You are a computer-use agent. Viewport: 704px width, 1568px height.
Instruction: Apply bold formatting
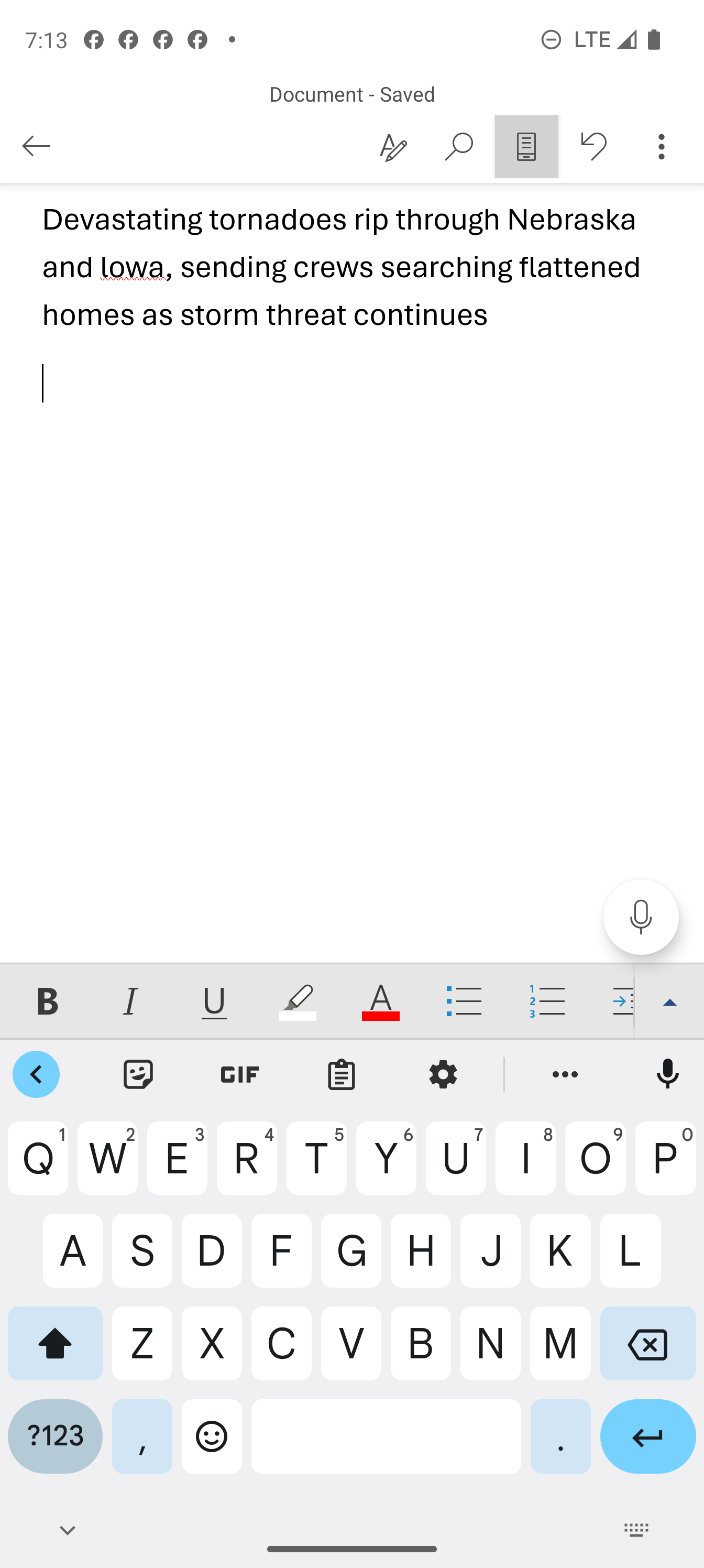pos(48,1001)
